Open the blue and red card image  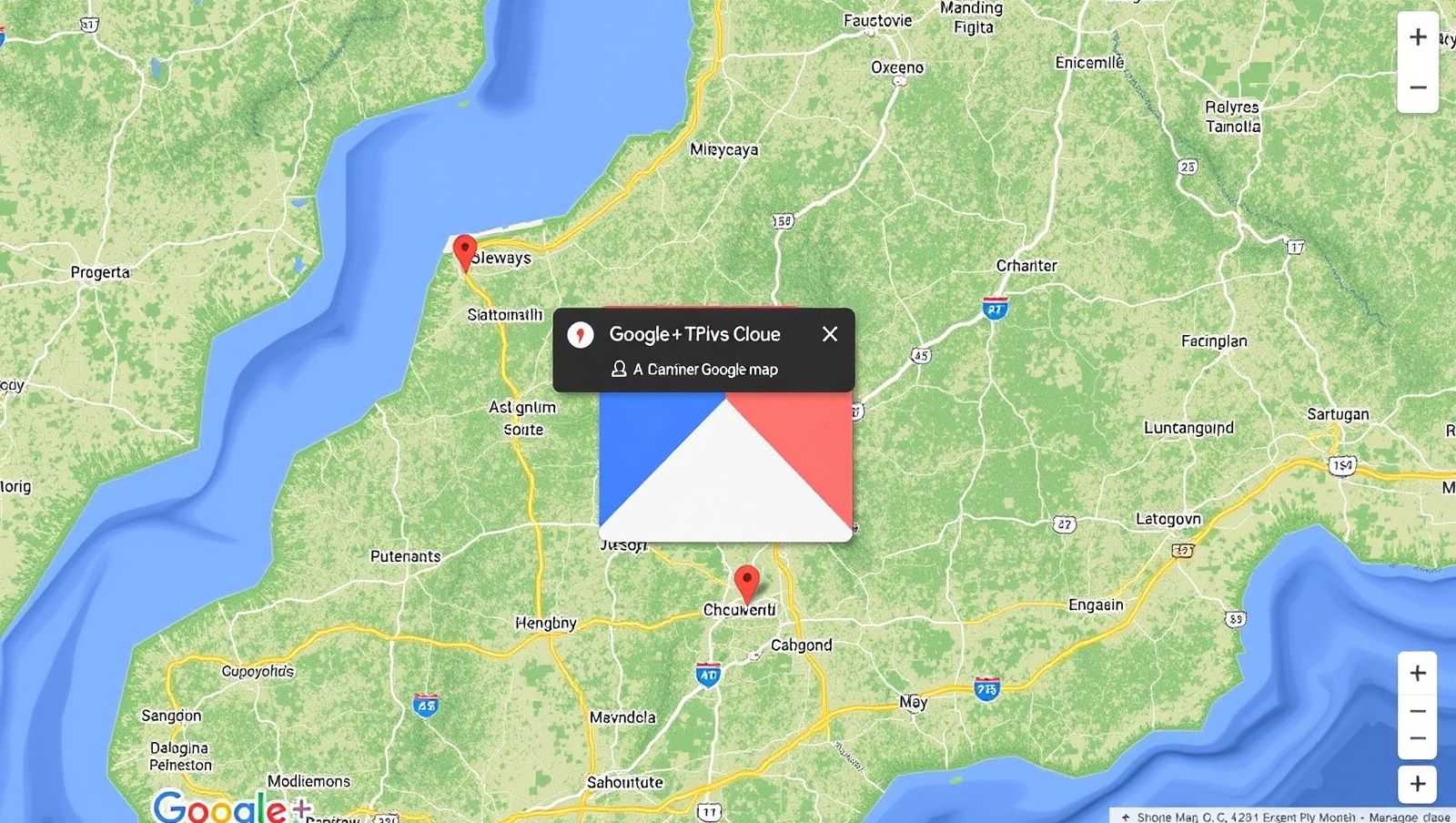tap(725, 464)
